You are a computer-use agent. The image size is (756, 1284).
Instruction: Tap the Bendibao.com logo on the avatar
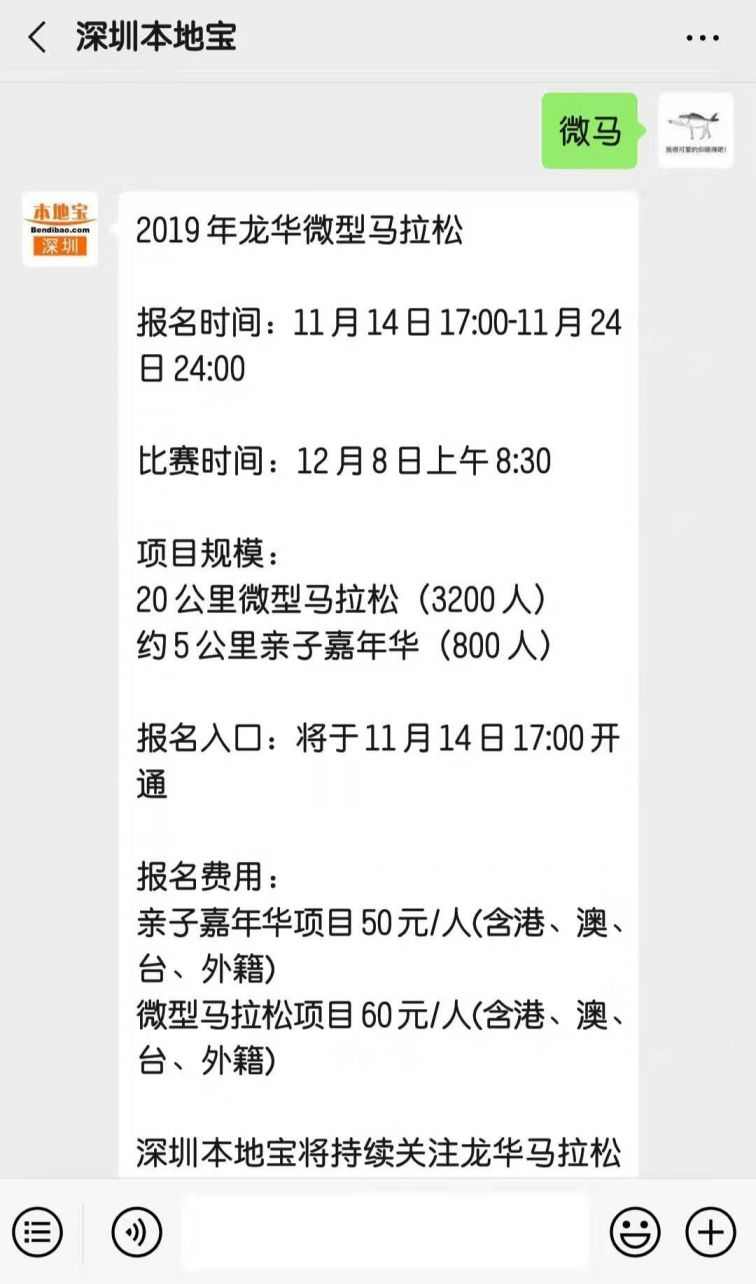[x=60, y=227]
